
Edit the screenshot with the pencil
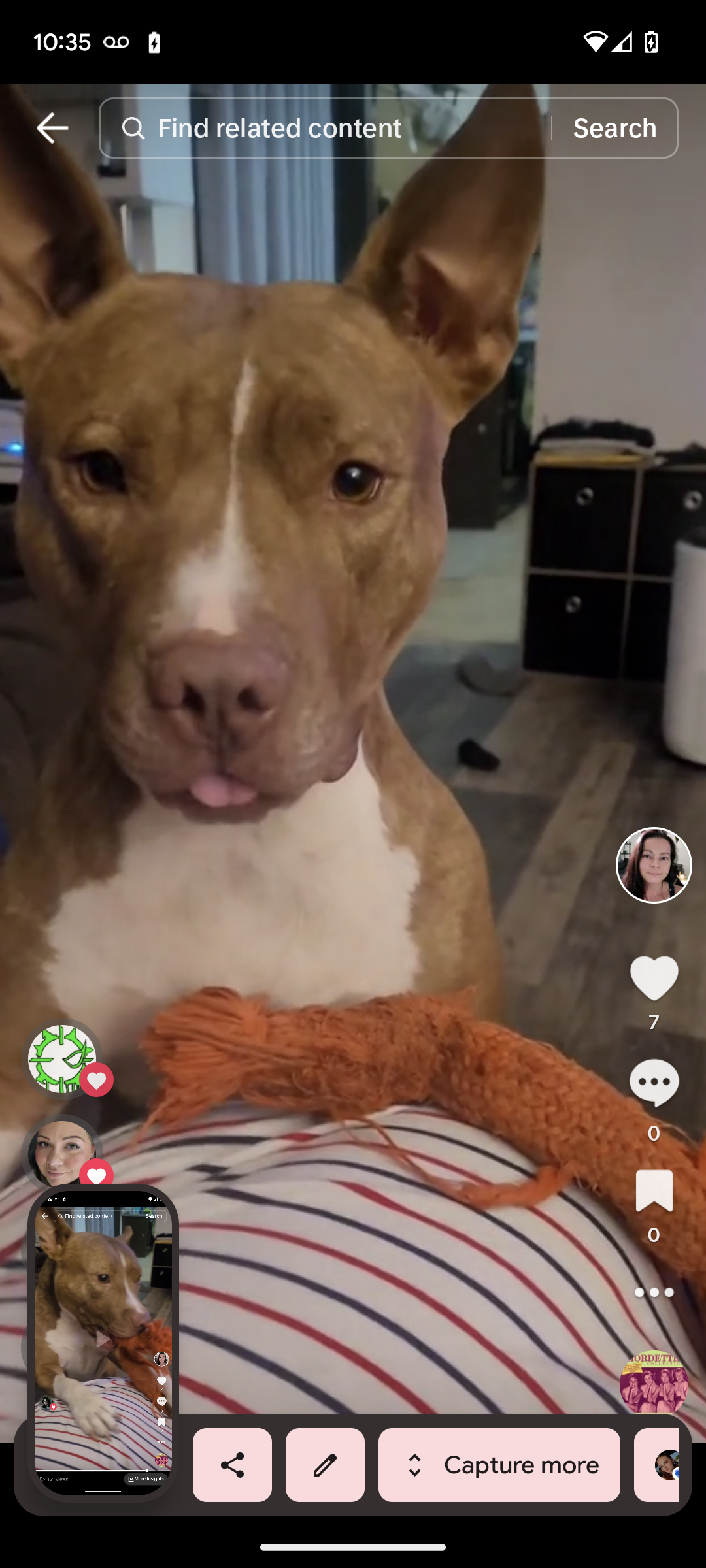coord(325,1465)
